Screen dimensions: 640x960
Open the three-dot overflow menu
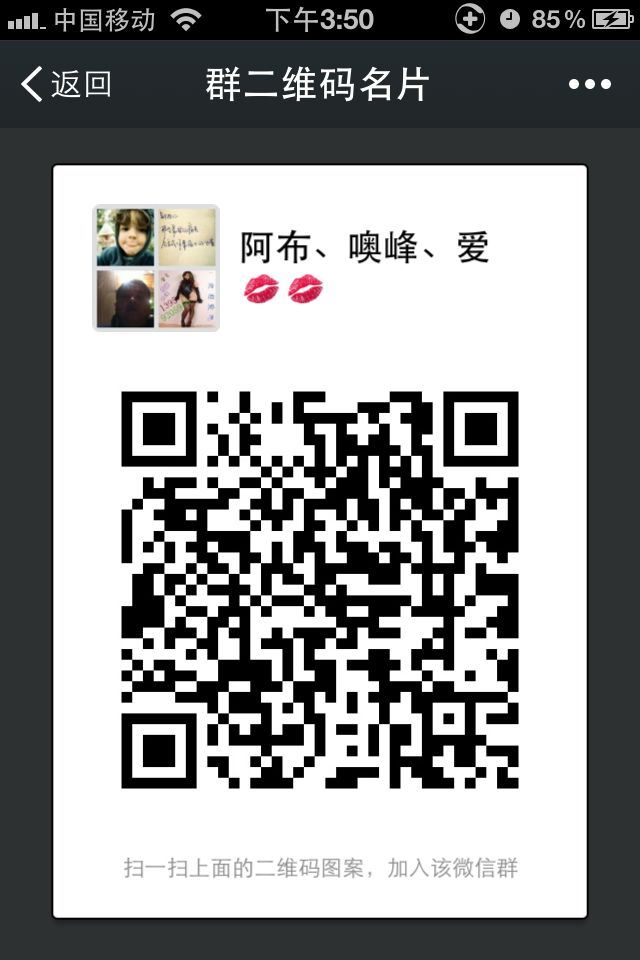click(589, 85)
